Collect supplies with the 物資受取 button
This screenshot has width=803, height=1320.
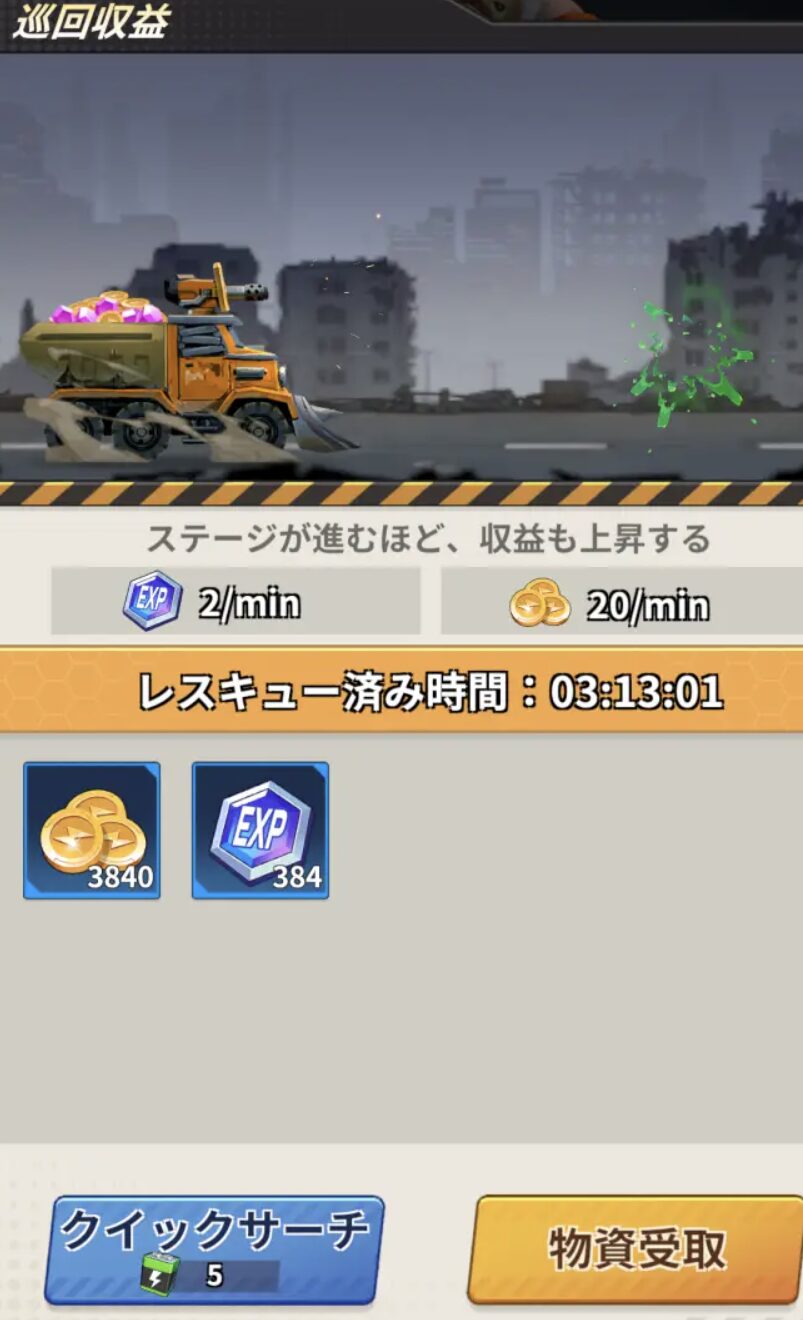636,1250
